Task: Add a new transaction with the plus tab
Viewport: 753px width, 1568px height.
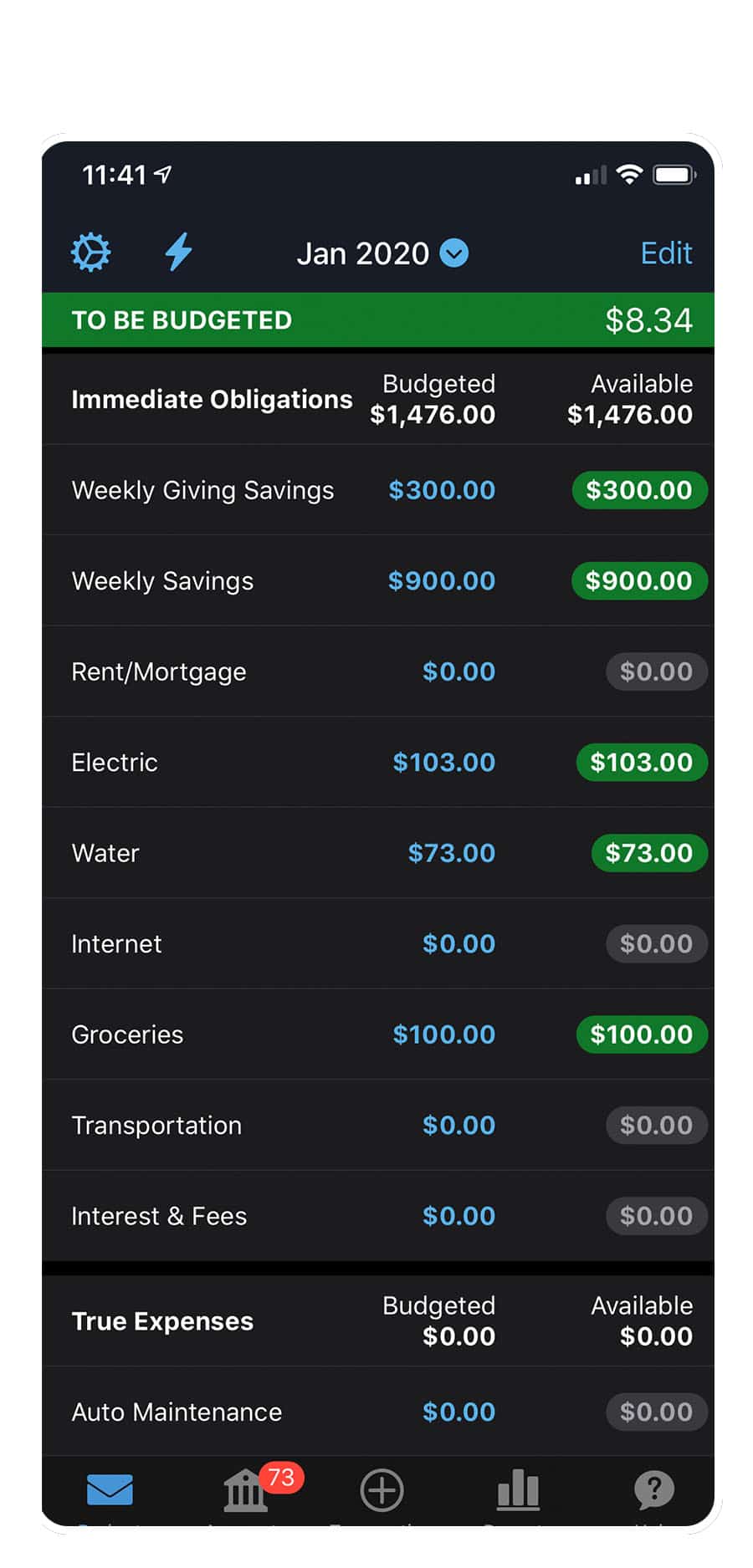Action: (382, 1490)
